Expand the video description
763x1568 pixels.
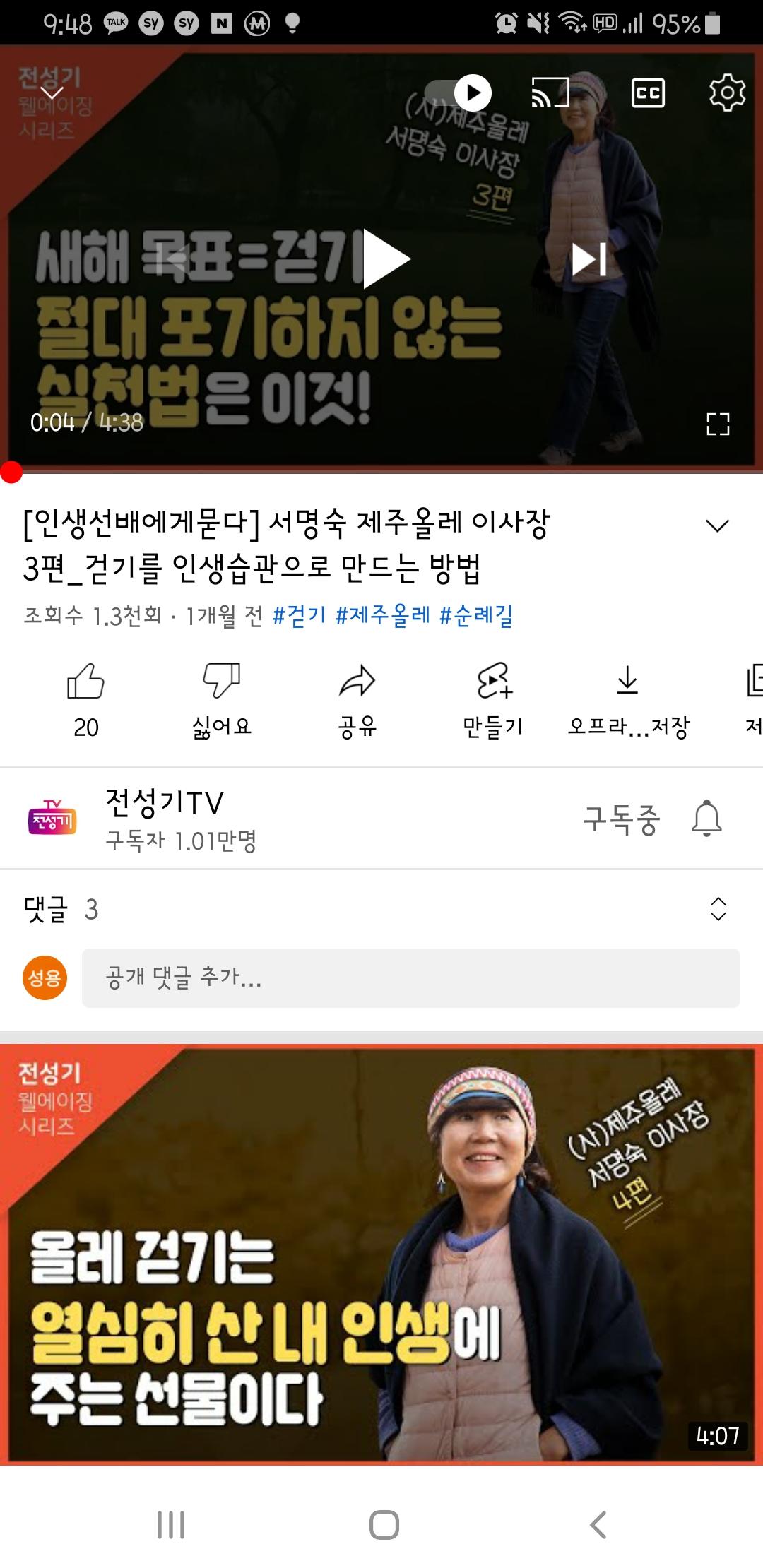716,526
